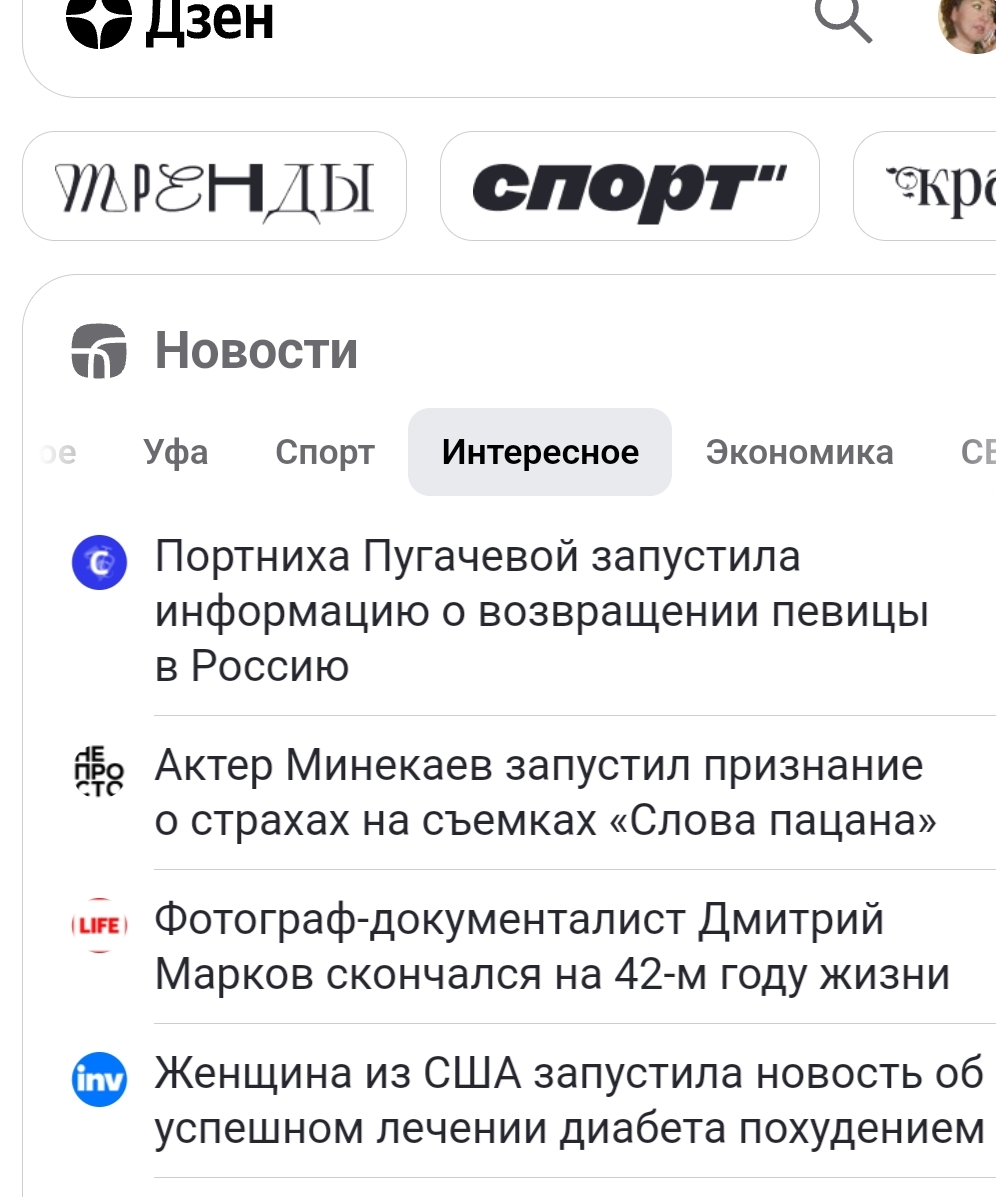Read the Женщина из США diabetes story
The height and width of the screenshot is (1197, 996).
pos(568,1100)
